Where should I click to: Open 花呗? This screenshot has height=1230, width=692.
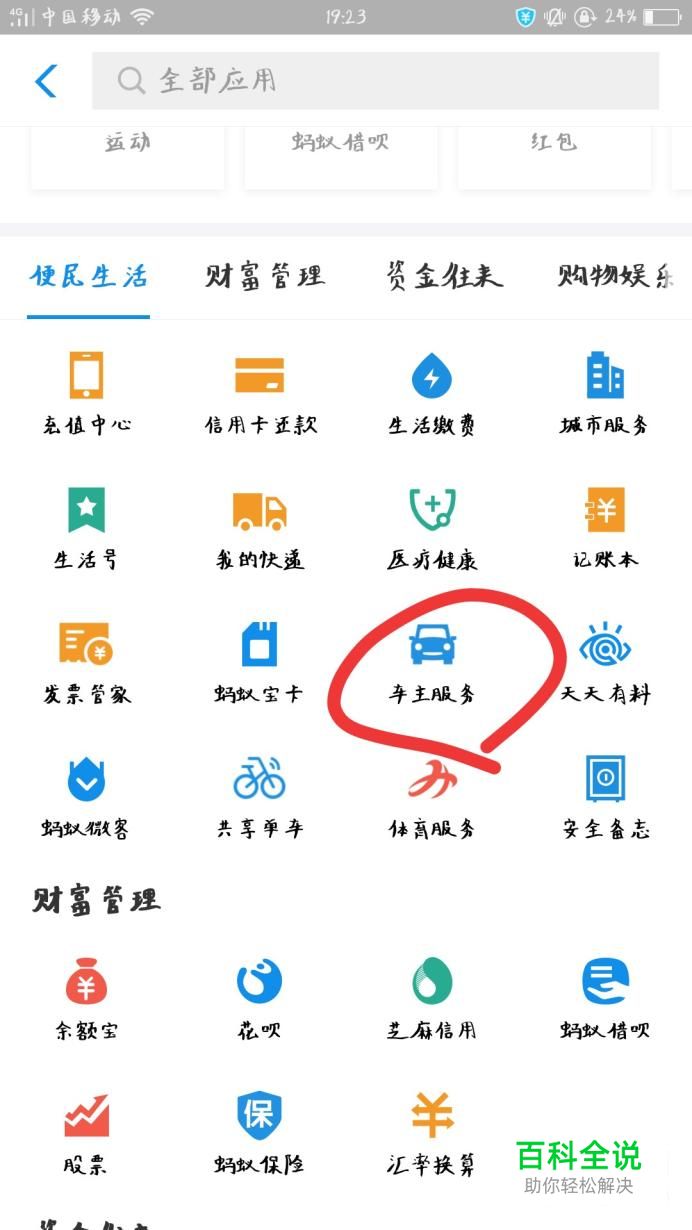click(x=260, y=998)
